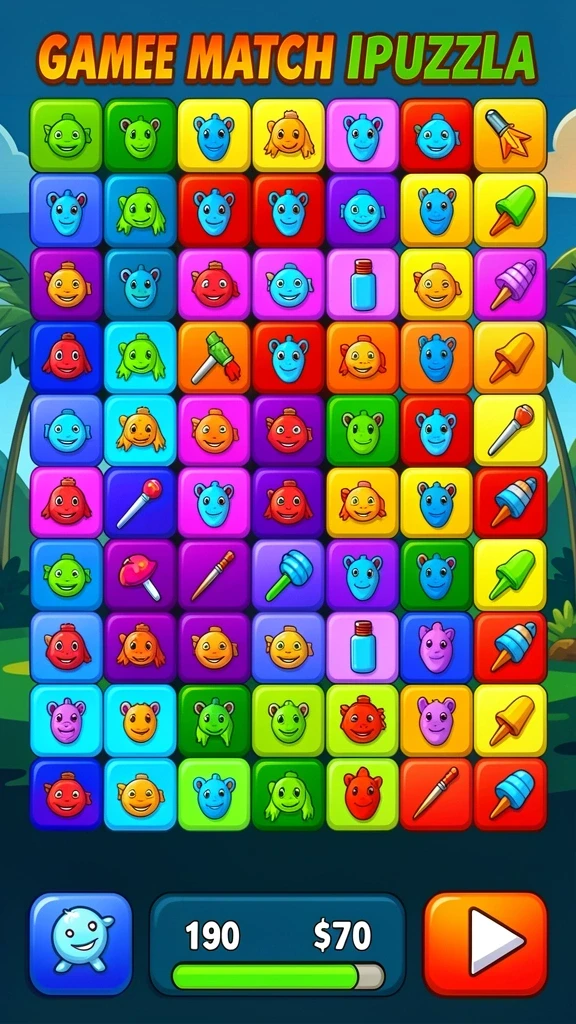Select the red-tipped stick on yellow tile
Screen dimensions: 576x1024
tap(510, 430)
